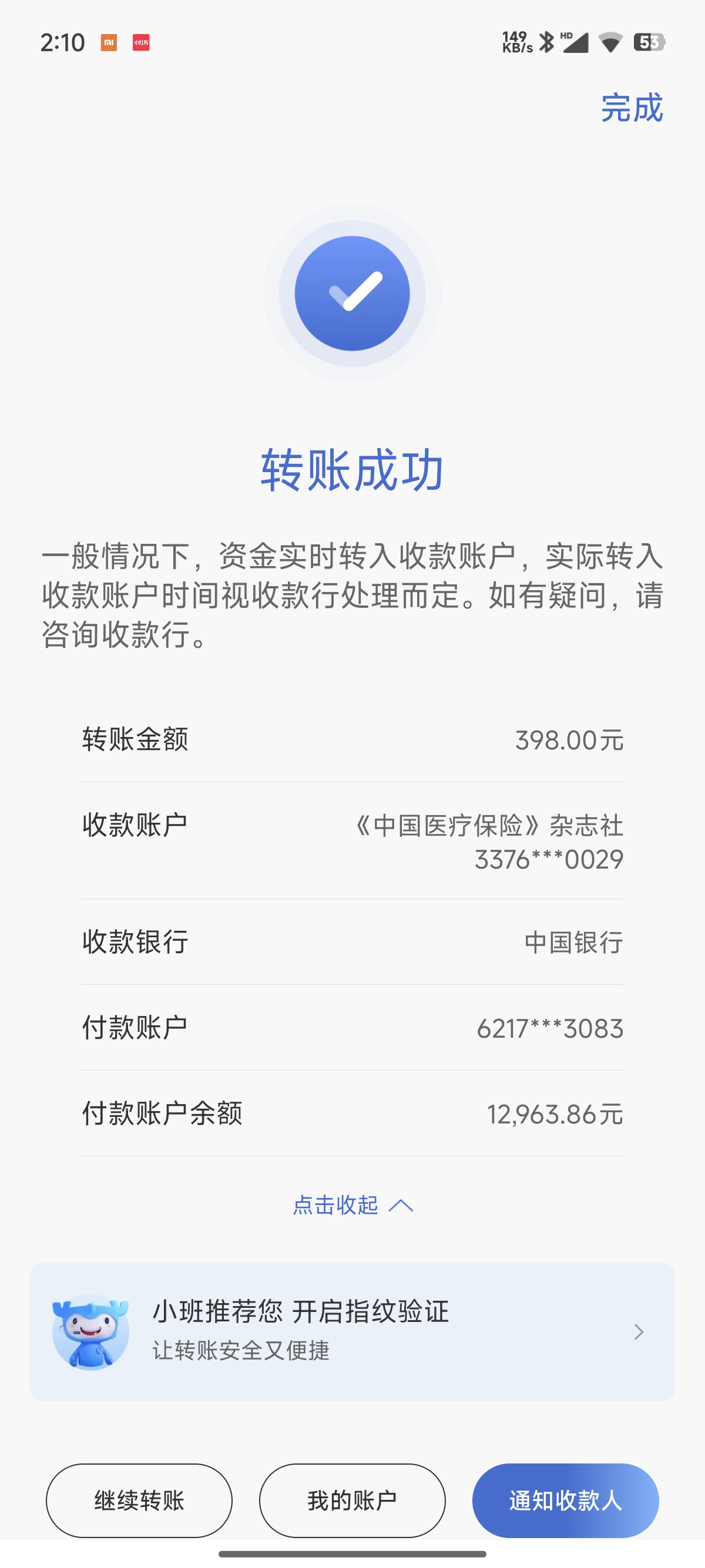Open 我的账户
This screenshot has width=705, height=1568.
[352, 1500]
